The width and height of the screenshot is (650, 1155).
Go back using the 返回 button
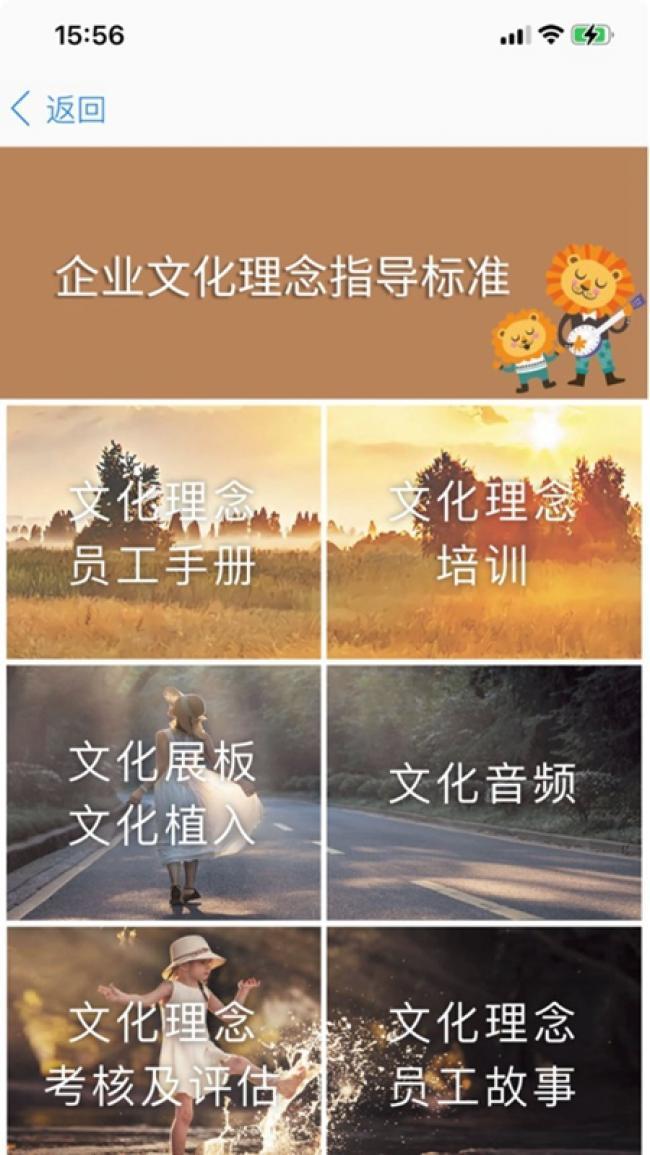tap(58, 109)
